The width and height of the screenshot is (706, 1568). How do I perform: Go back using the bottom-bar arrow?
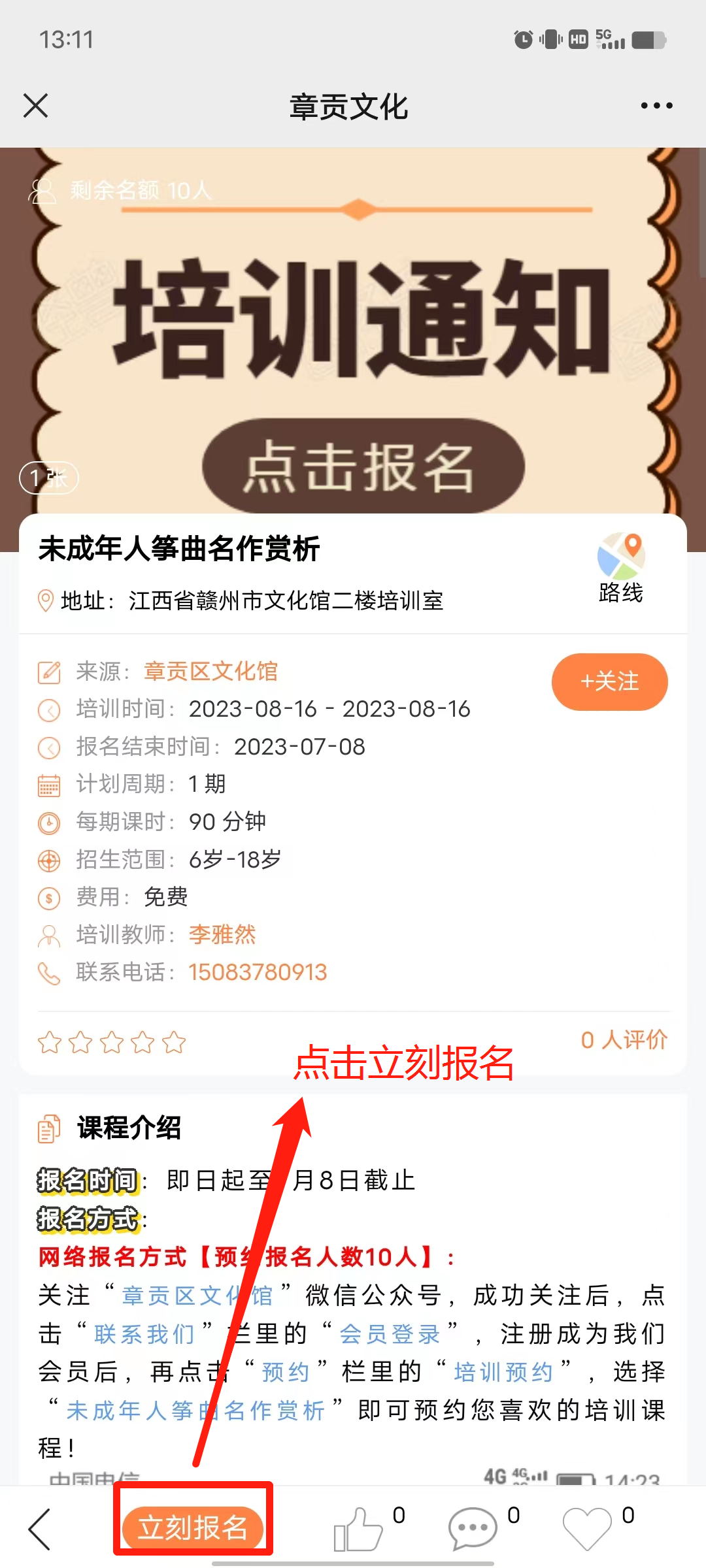(40, 1529)
